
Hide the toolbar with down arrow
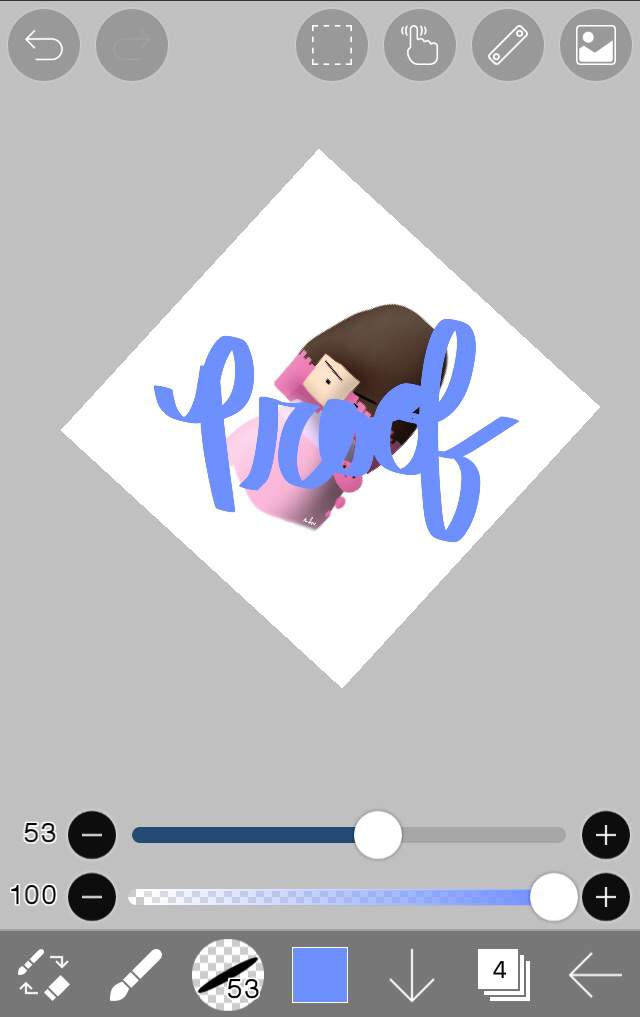tap(412, 974)
